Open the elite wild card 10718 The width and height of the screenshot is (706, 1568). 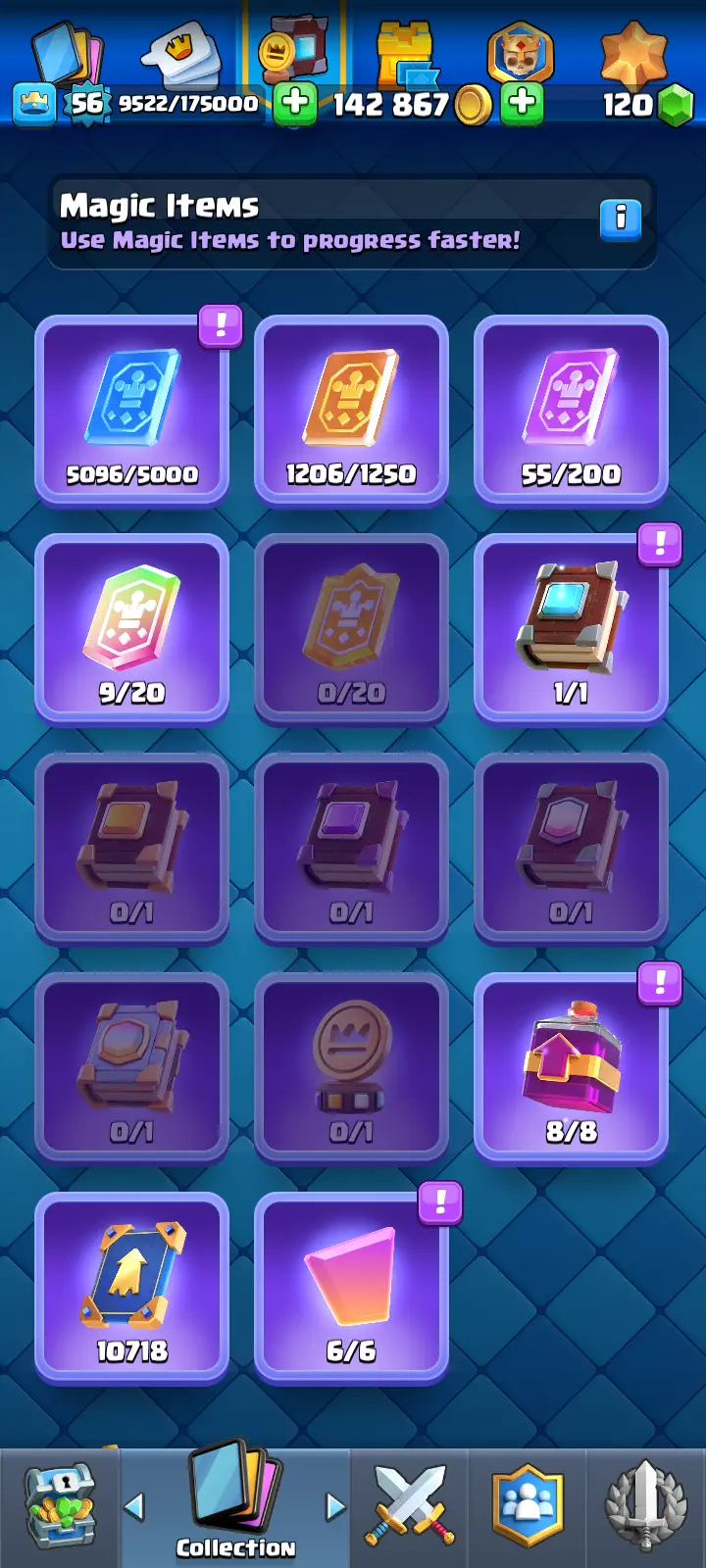132,1288
